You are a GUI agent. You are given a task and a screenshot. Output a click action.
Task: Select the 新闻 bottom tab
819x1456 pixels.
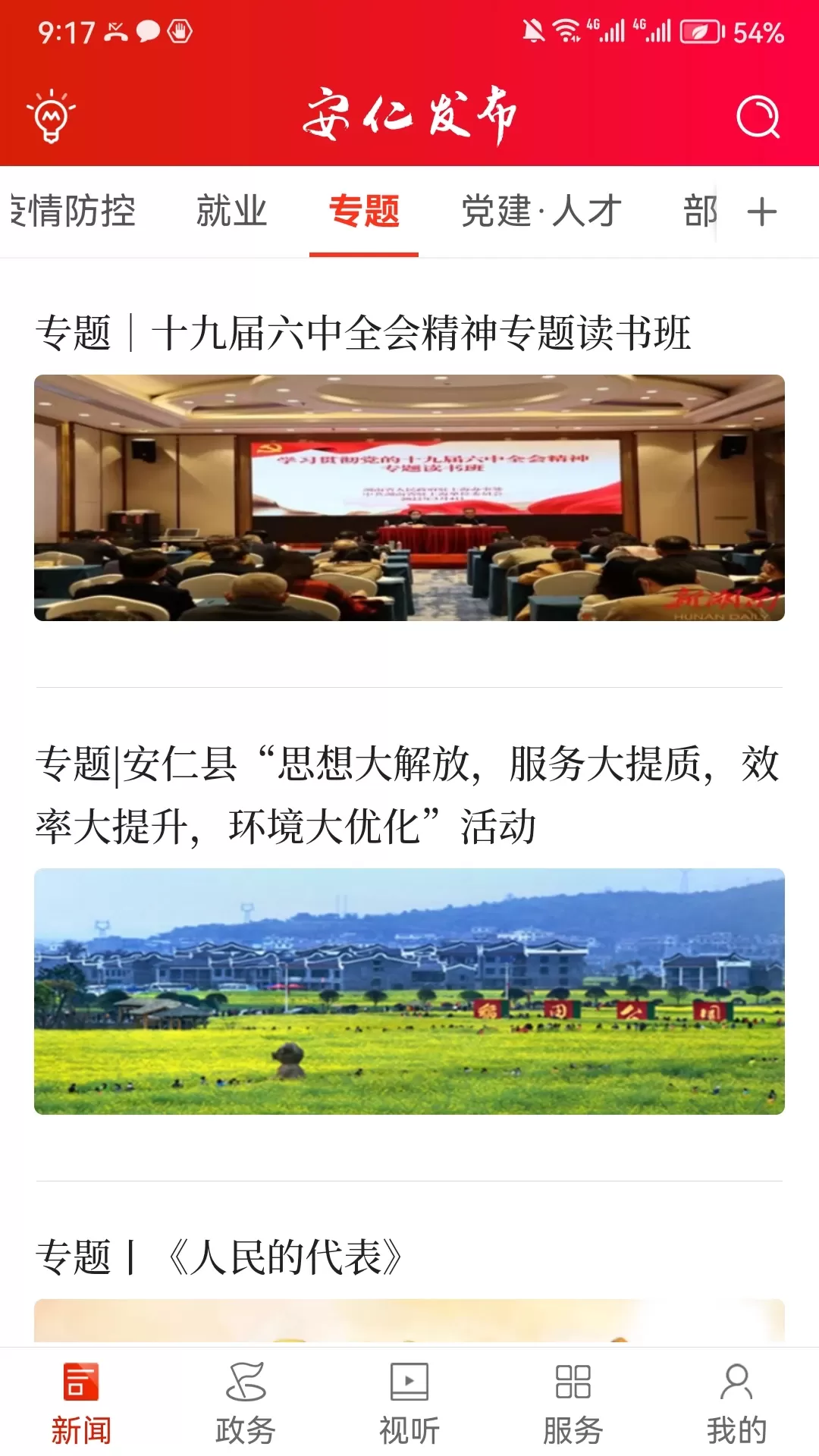point(81,1404)
